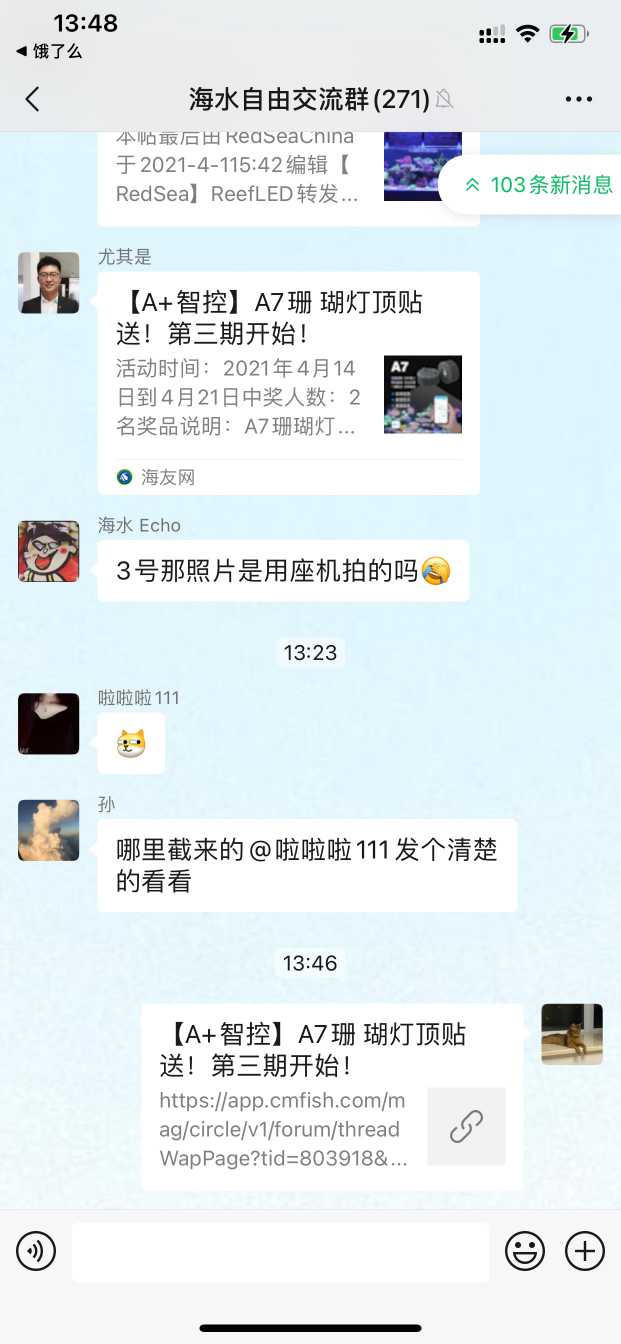Jump to the 103 new messages
Screen dimensions: 621x1344
click(540, 185)
